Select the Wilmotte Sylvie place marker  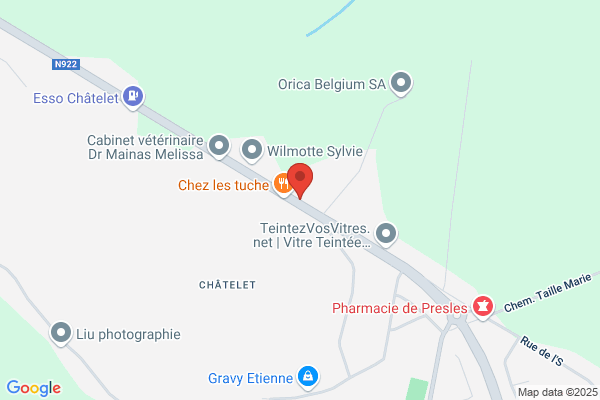[x=252, y=150]
